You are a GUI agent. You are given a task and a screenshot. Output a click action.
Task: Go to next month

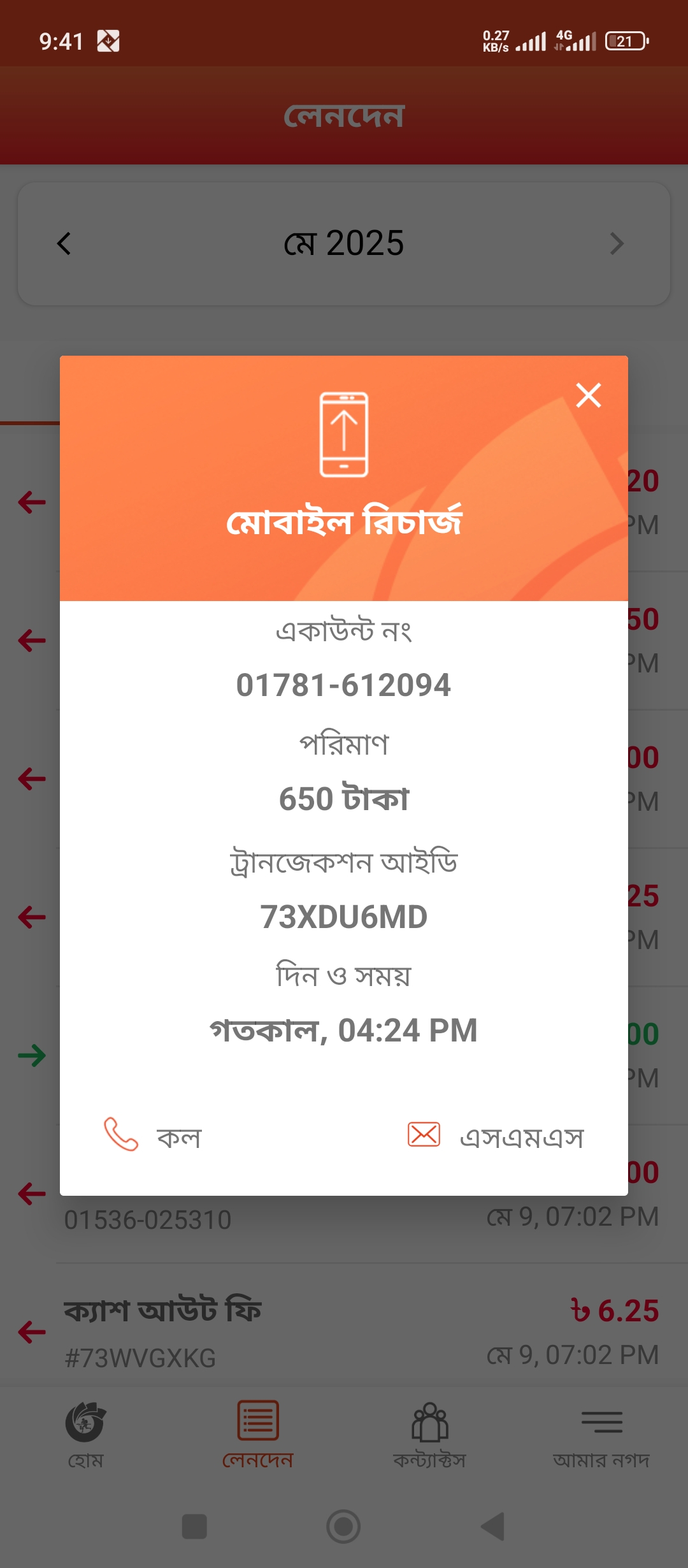(x=616, y=243)
